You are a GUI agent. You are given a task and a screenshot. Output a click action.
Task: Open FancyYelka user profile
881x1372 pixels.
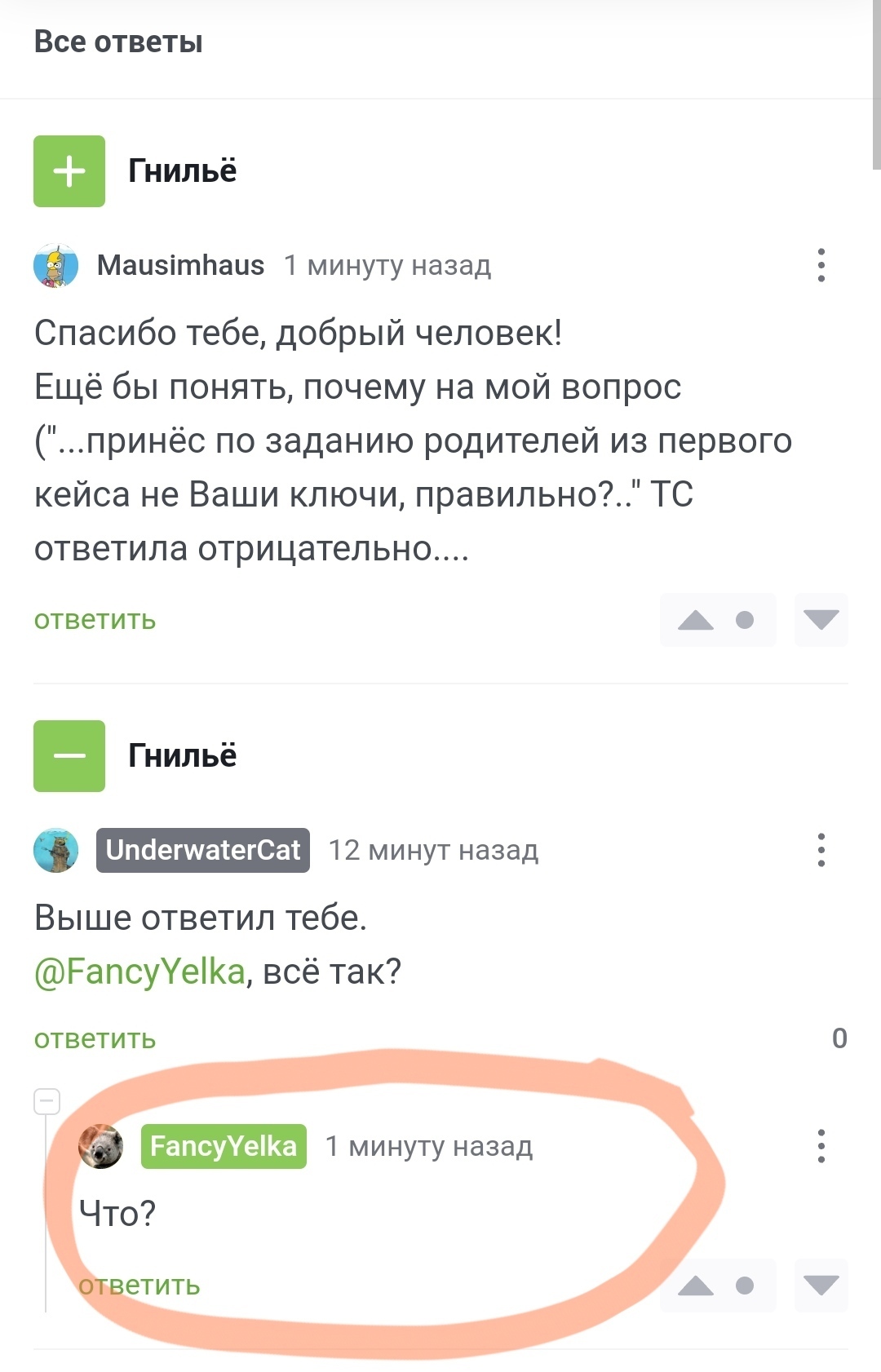[x=224, y=1146]
